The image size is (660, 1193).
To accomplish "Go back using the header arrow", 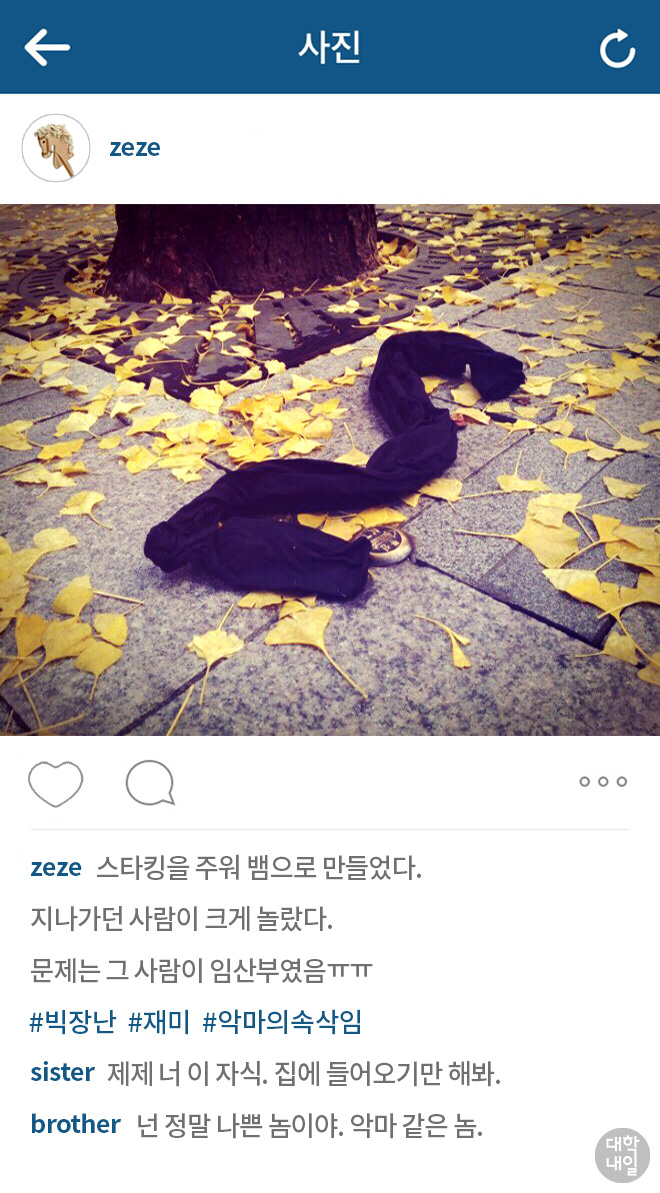I will [47, 47].
